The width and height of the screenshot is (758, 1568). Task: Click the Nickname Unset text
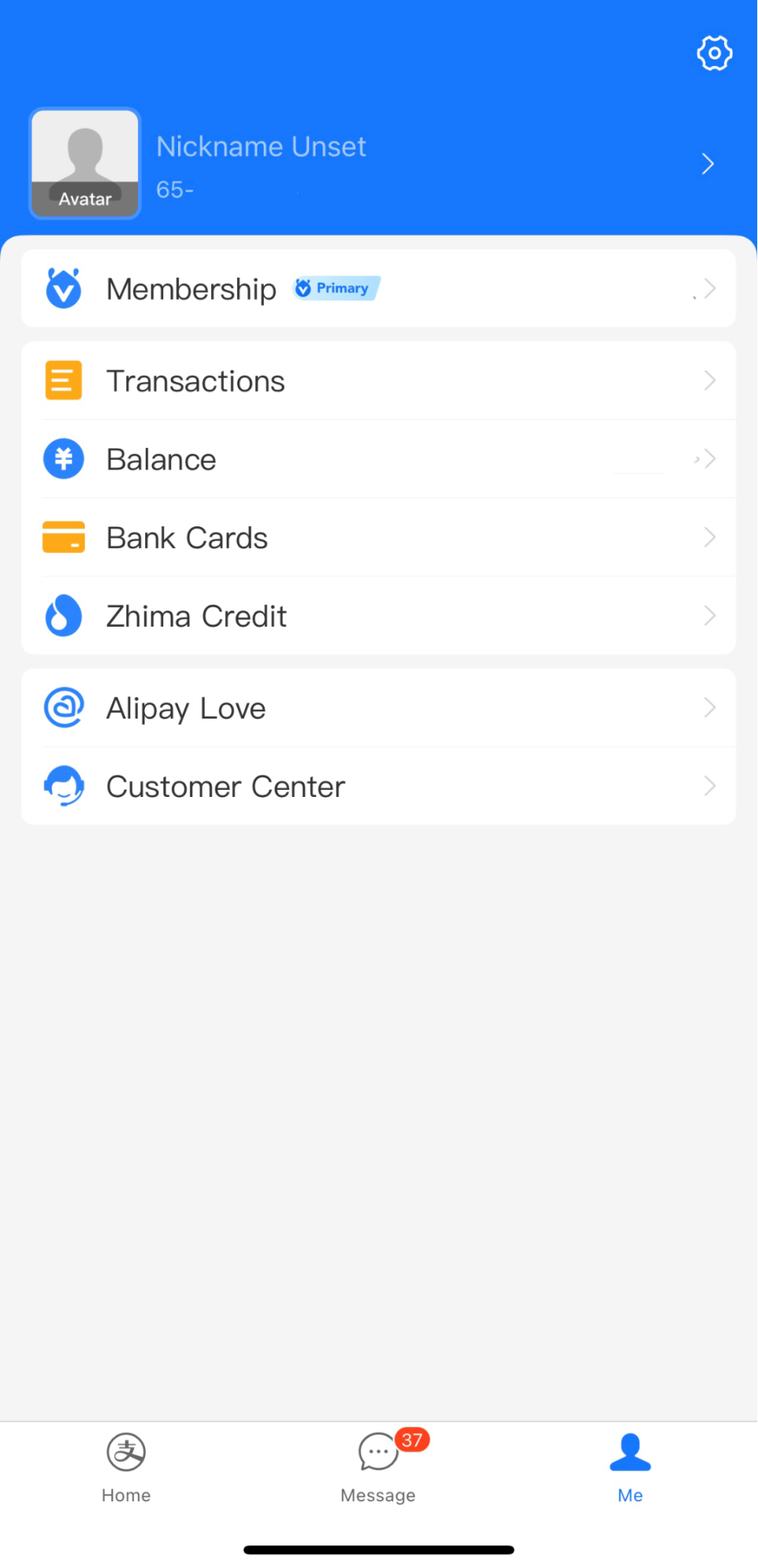click(261, 146)
